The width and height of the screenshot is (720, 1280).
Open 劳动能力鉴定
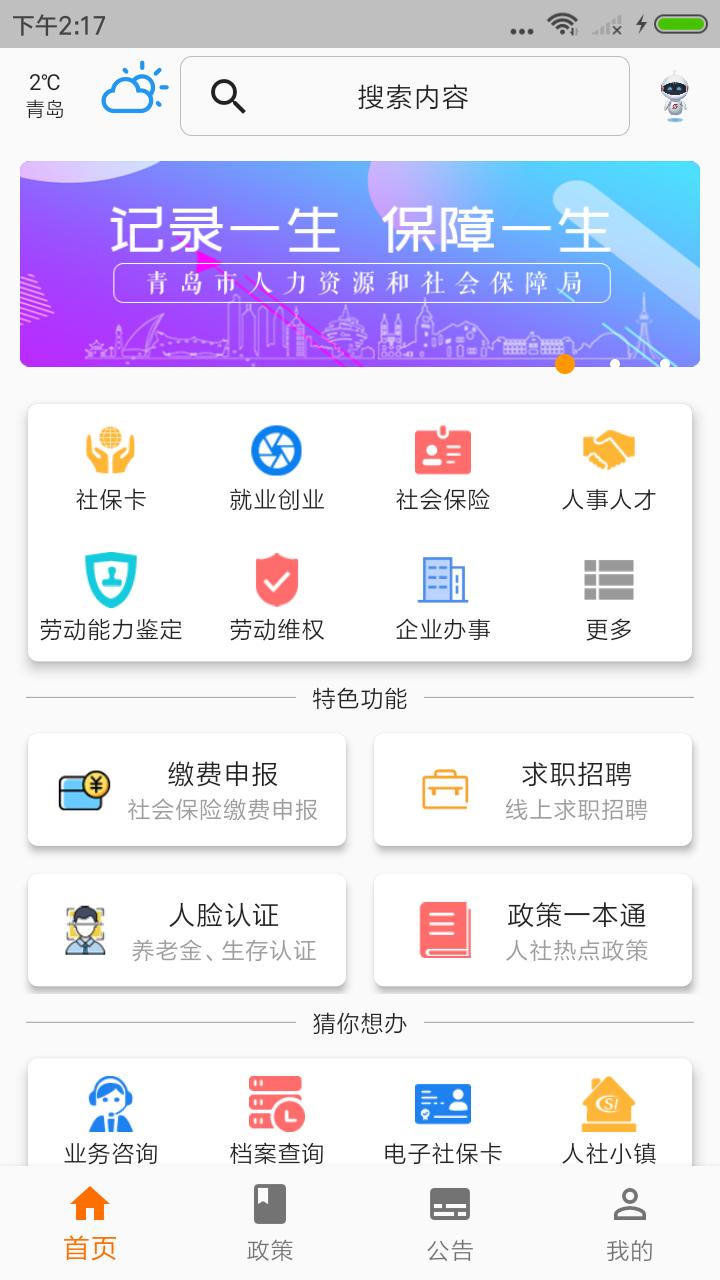click(111, 598)
